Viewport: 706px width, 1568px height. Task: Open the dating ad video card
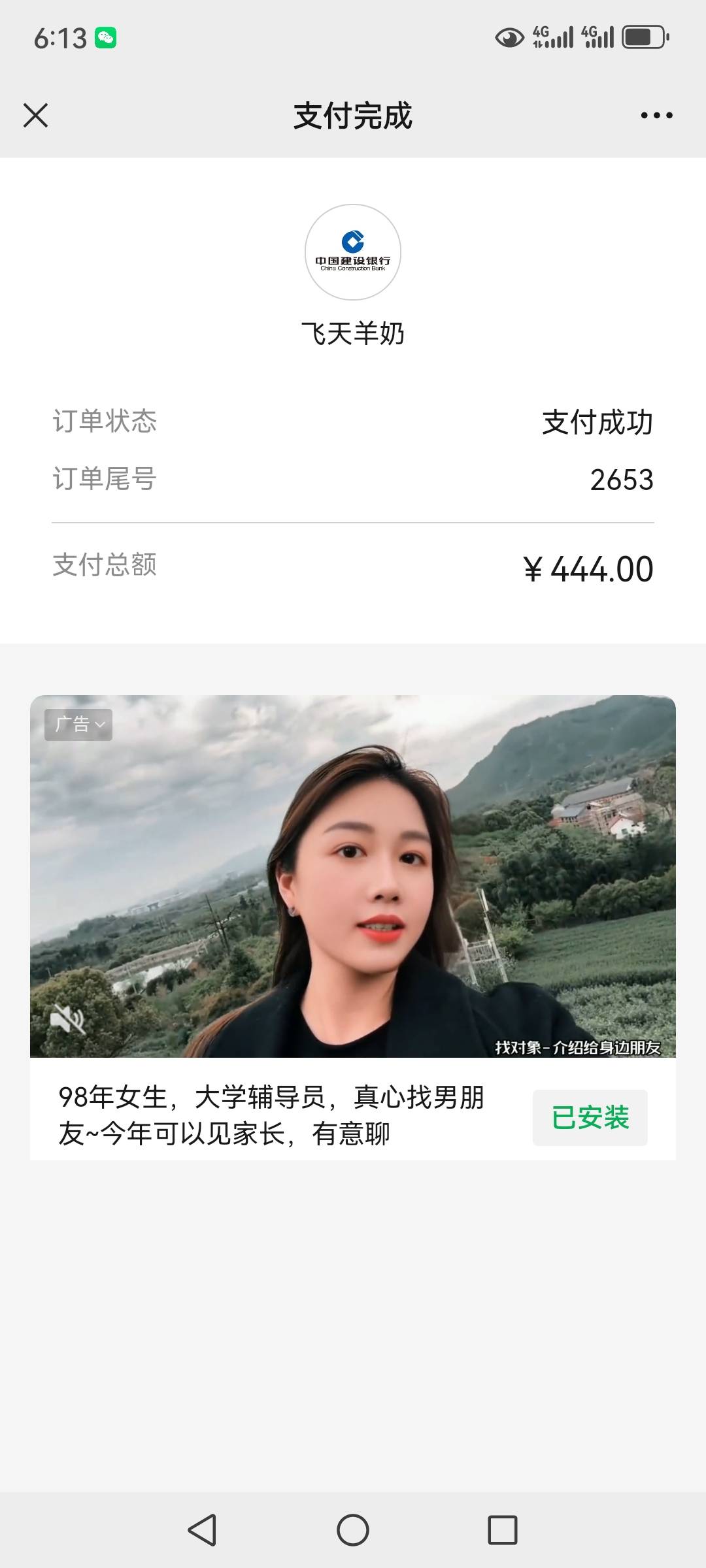(x=353, y=875)
